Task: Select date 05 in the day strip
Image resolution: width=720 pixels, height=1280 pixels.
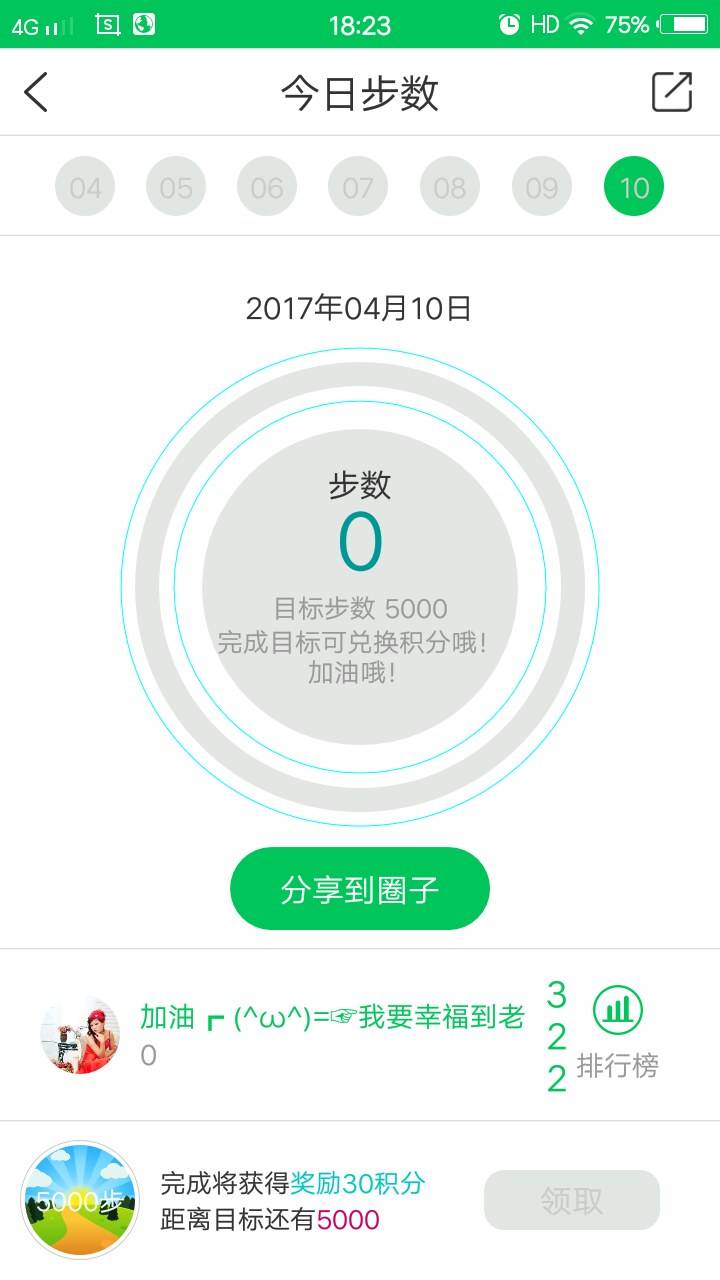Action: pyautogui.click(x=176, y=187)
